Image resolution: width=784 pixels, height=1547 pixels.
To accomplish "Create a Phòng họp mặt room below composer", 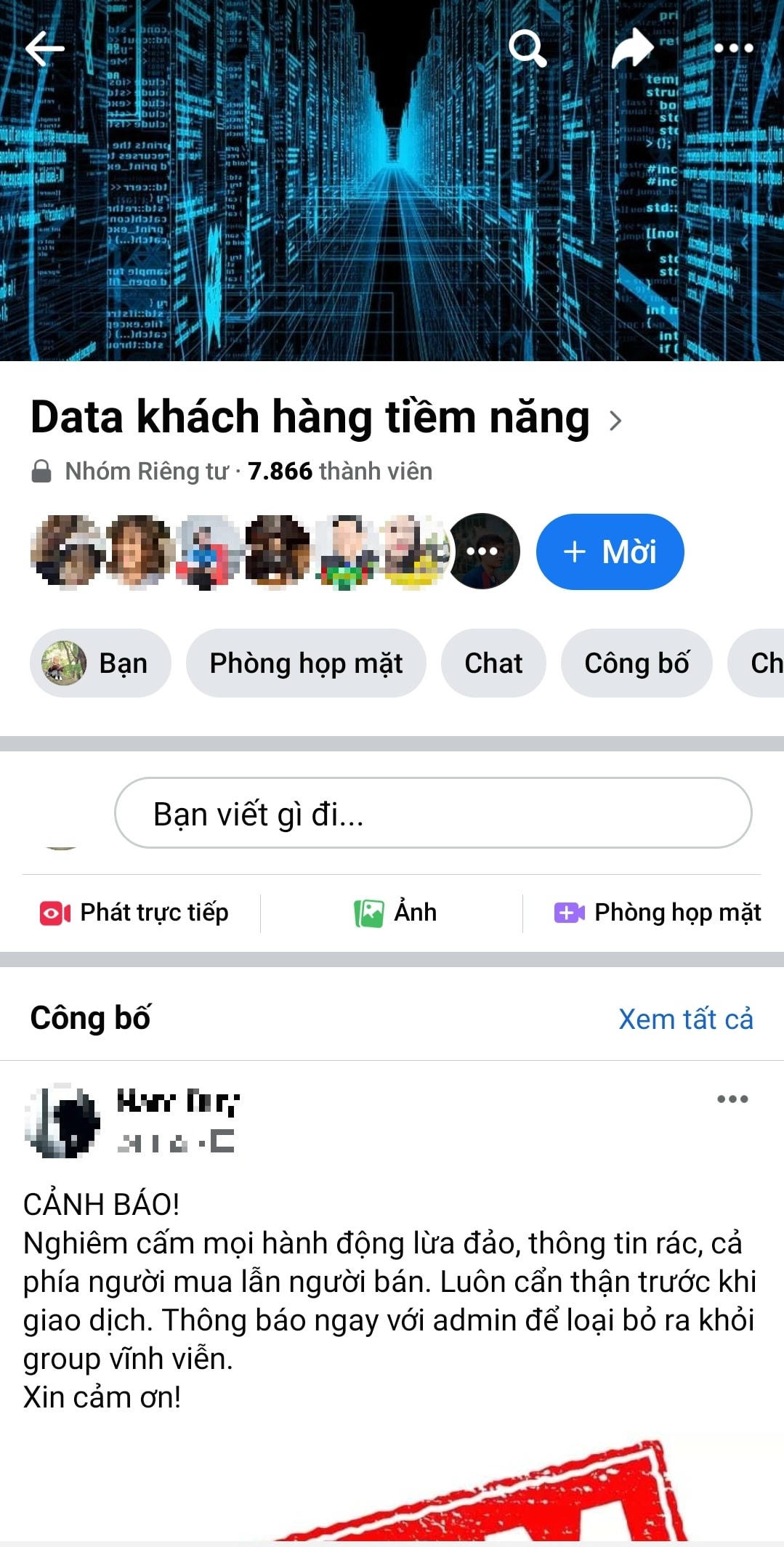I will pos(658,913).
